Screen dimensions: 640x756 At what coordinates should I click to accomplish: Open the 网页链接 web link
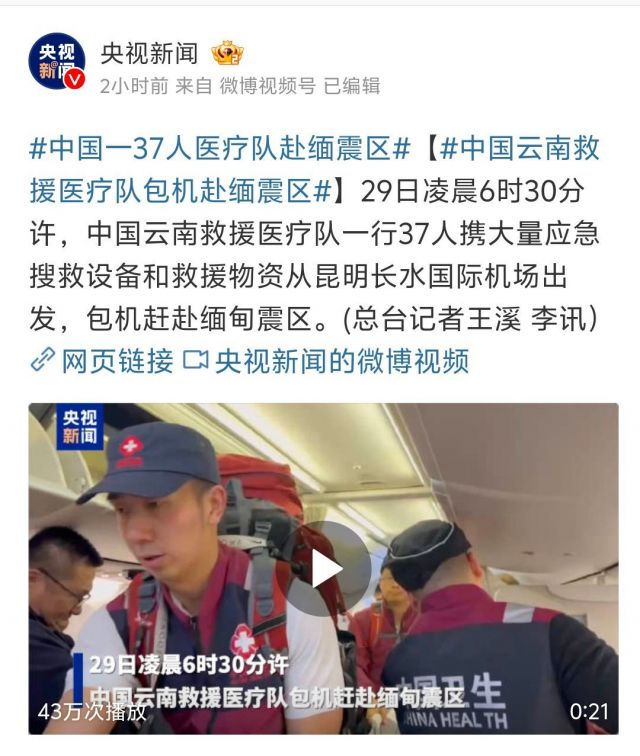(103, 360)
